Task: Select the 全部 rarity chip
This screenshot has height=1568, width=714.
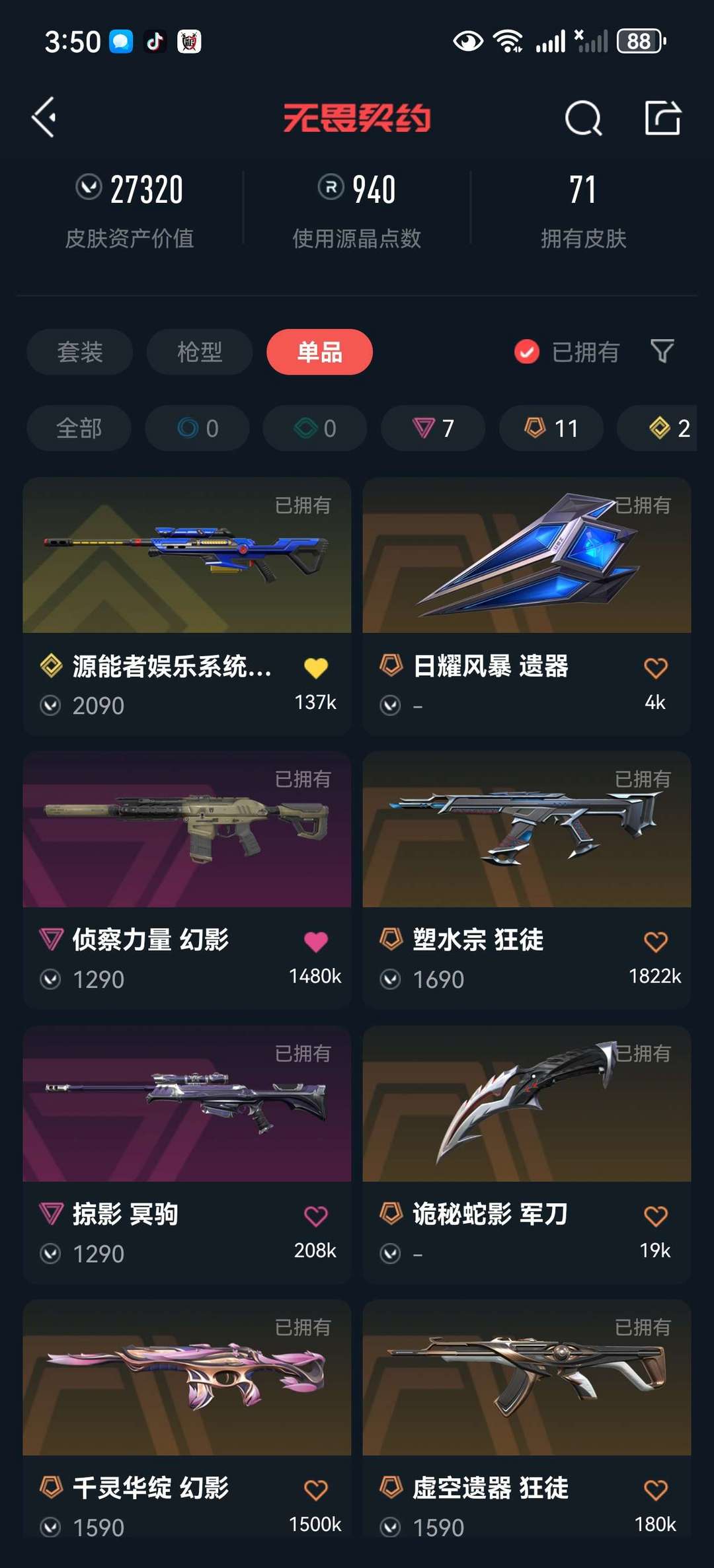Action: (x=79, y=428)
